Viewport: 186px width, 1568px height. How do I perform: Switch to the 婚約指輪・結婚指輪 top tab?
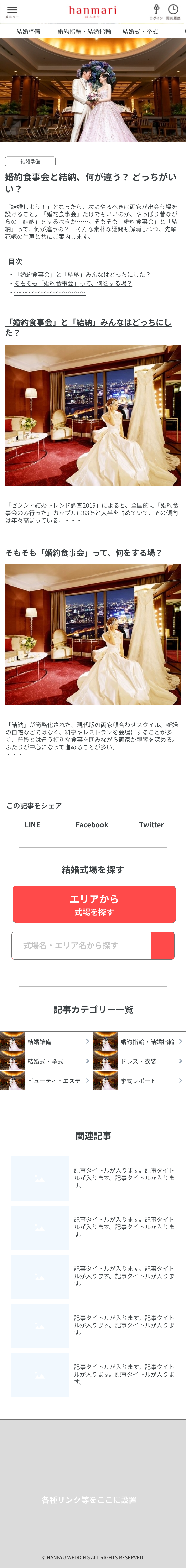[84, 31]
